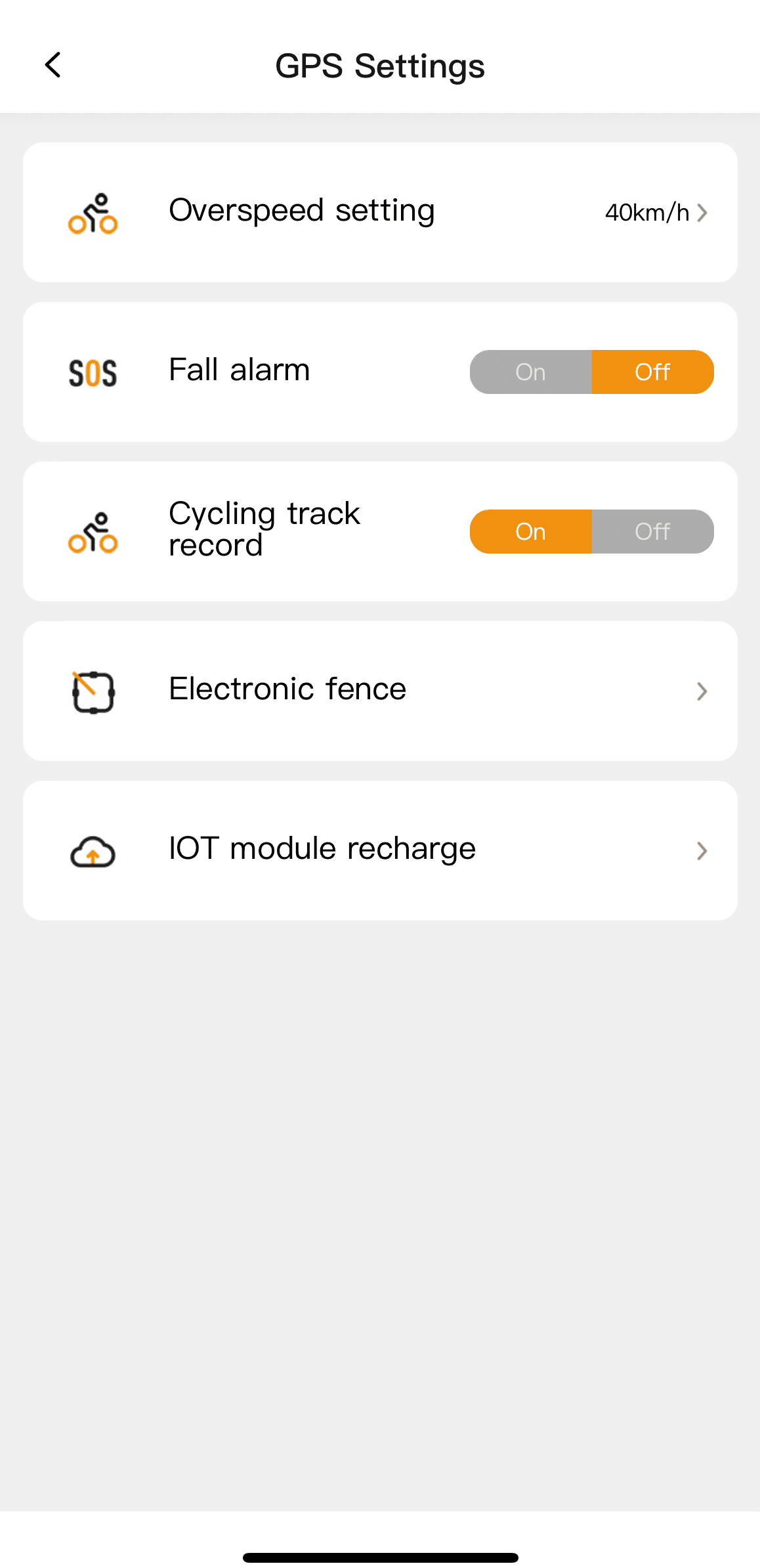
Task: Go back from GPS Settings
Action: tap(53, 65)
